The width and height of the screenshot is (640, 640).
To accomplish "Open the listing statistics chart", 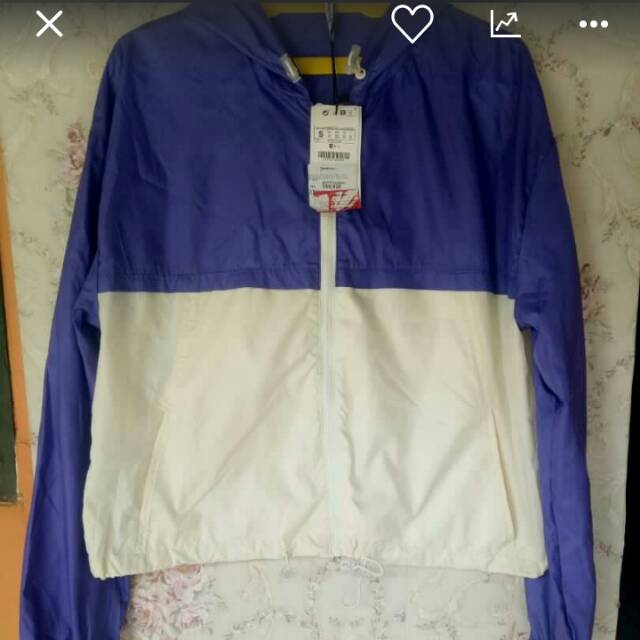I will point(506,24).
